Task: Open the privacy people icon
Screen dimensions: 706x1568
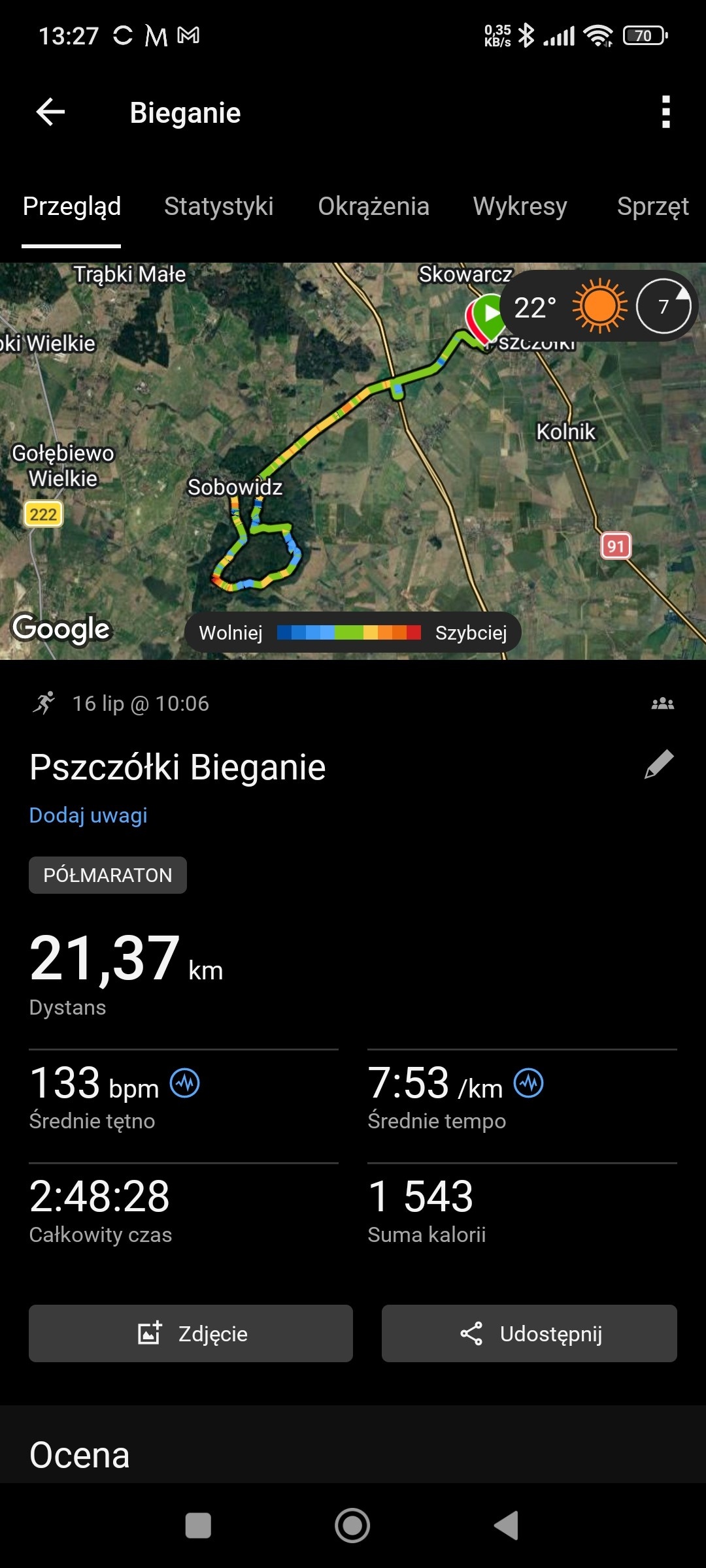Action: click(663, 704)
